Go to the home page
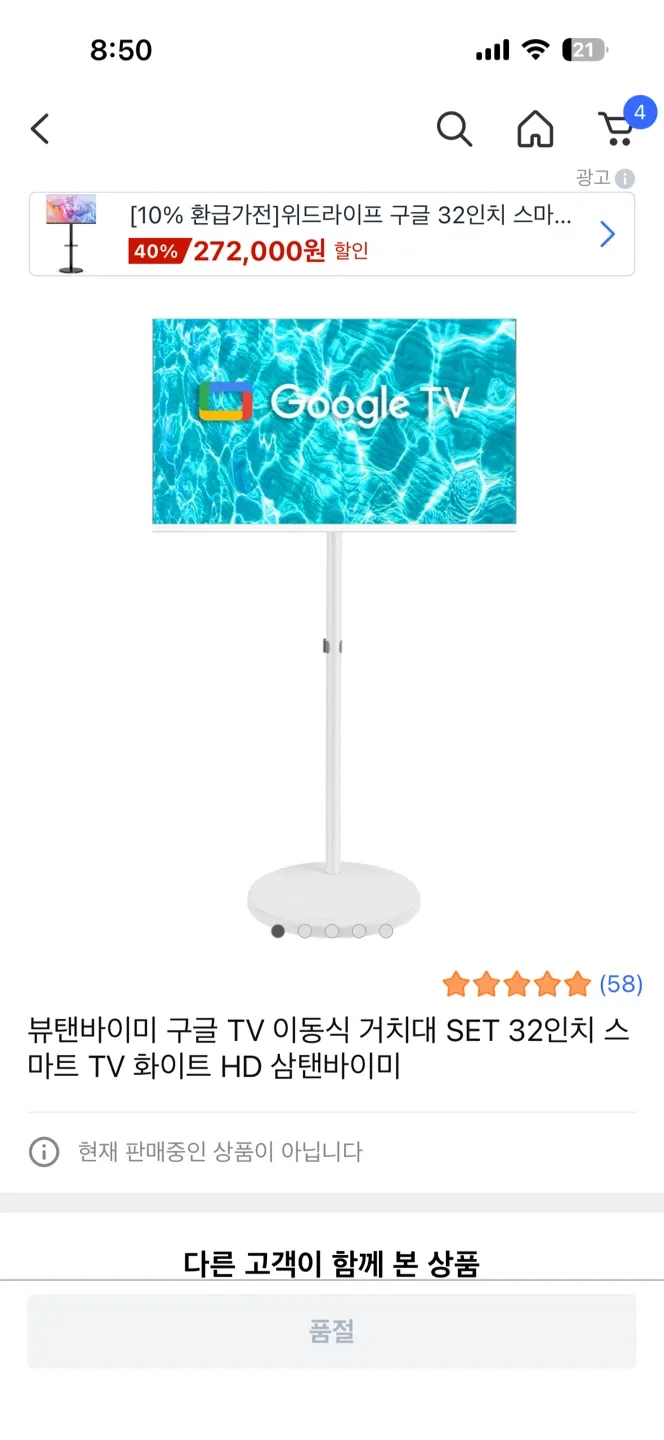Image resolution: width=664 pixels, height=1440 pixels. coord(535,129)
